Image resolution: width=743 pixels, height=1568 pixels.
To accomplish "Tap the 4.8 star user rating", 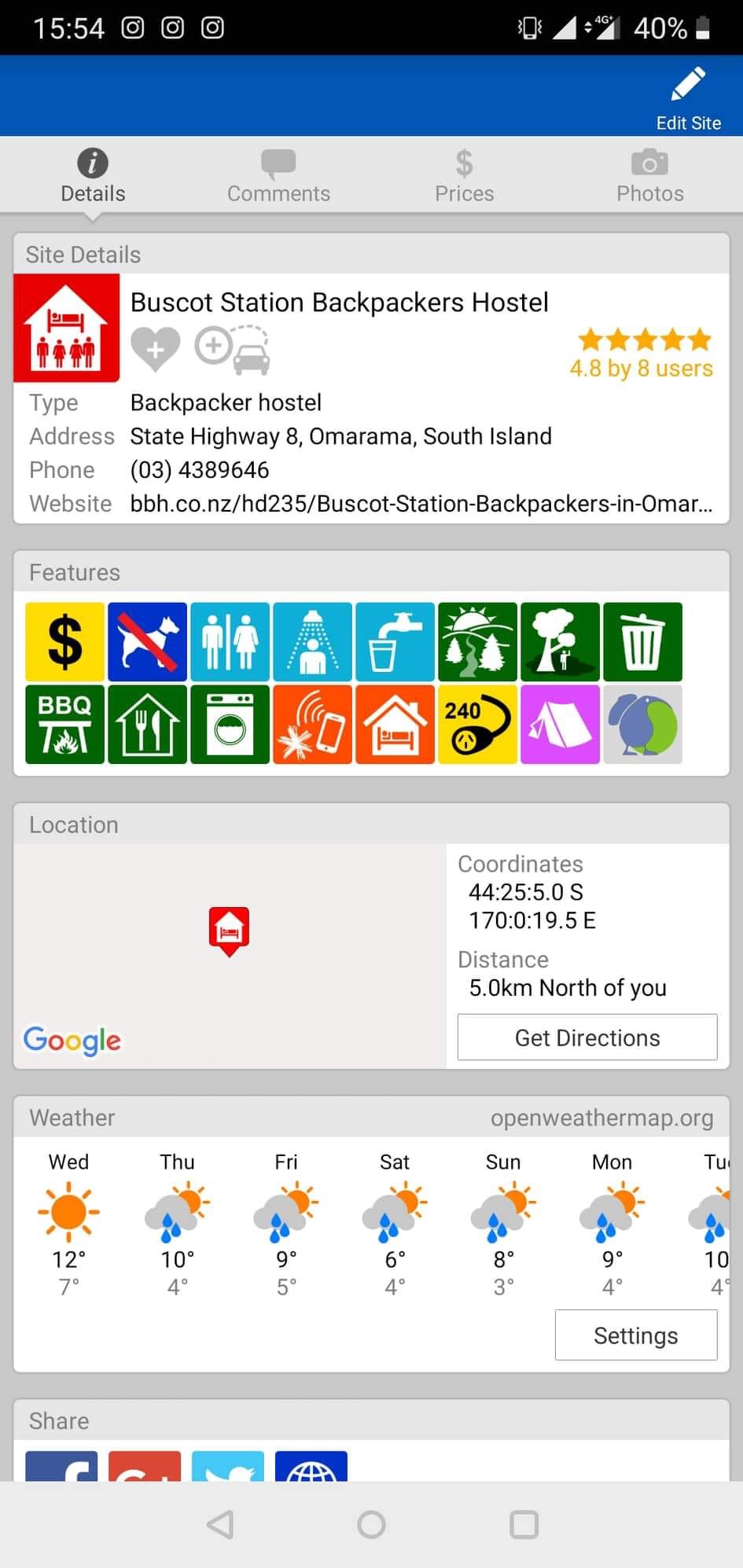I will pyautogui.click(x=642, y=354).
